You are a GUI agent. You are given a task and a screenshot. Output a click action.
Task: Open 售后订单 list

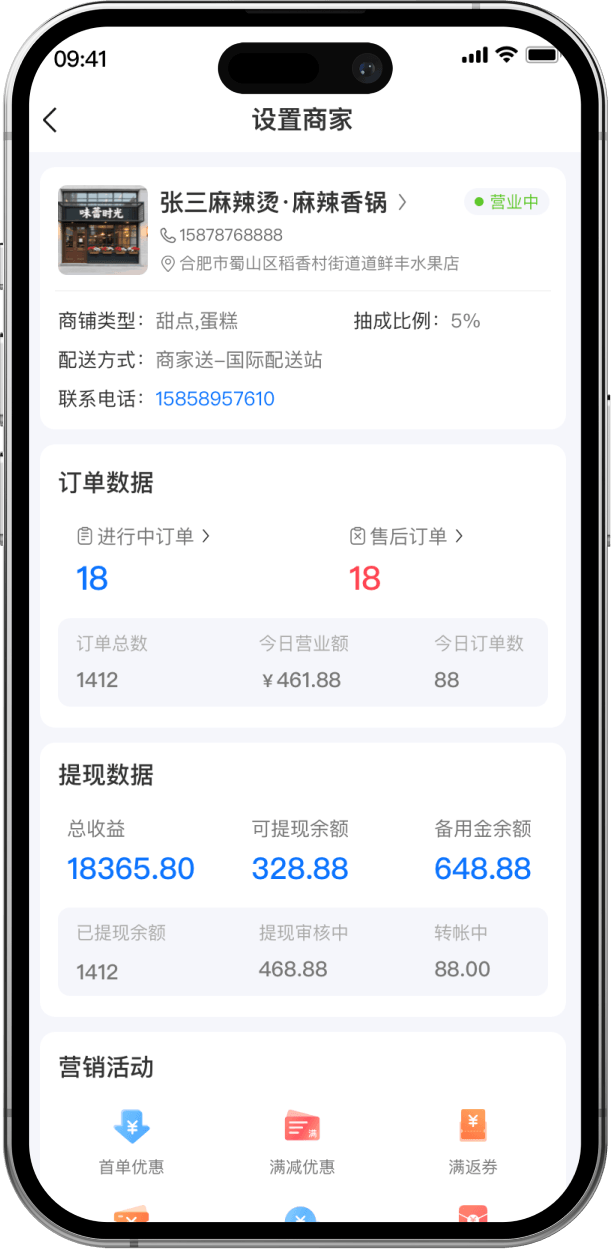click(x=407, y=536)
